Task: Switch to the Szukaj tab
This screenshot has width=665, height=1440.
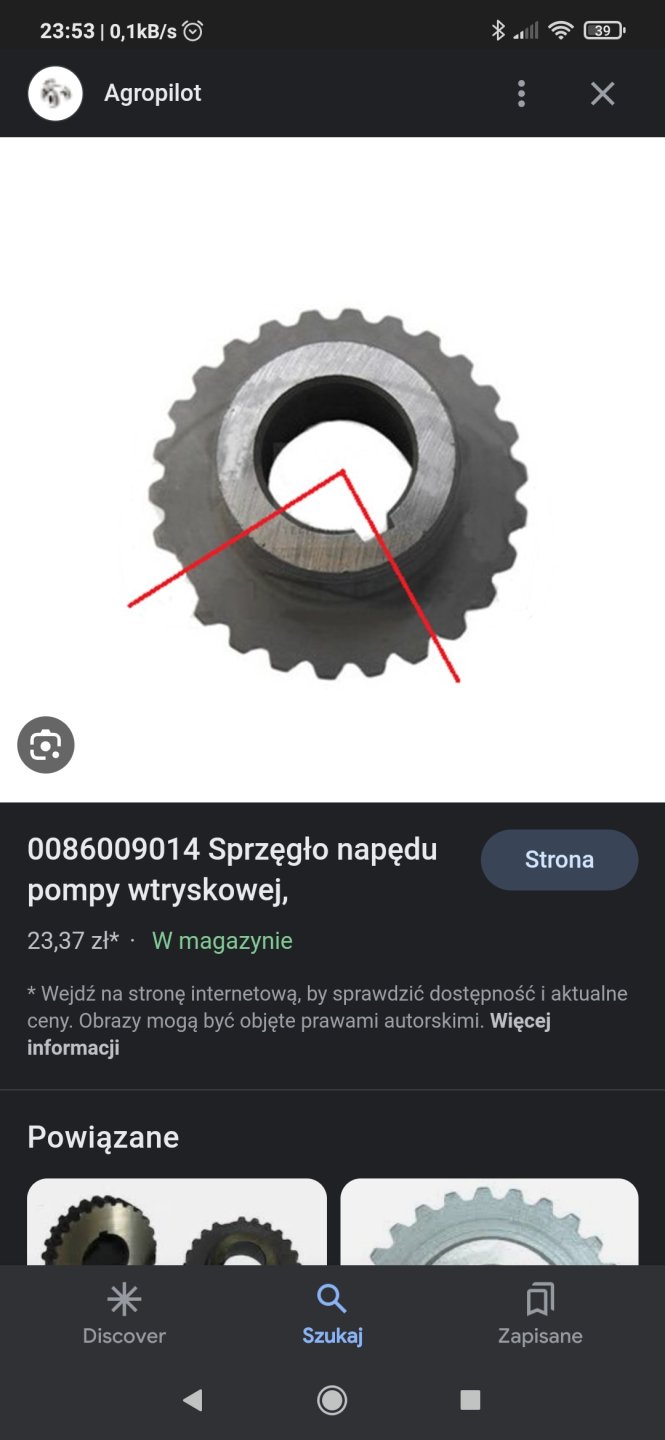Action: [x=332, y=1315]
